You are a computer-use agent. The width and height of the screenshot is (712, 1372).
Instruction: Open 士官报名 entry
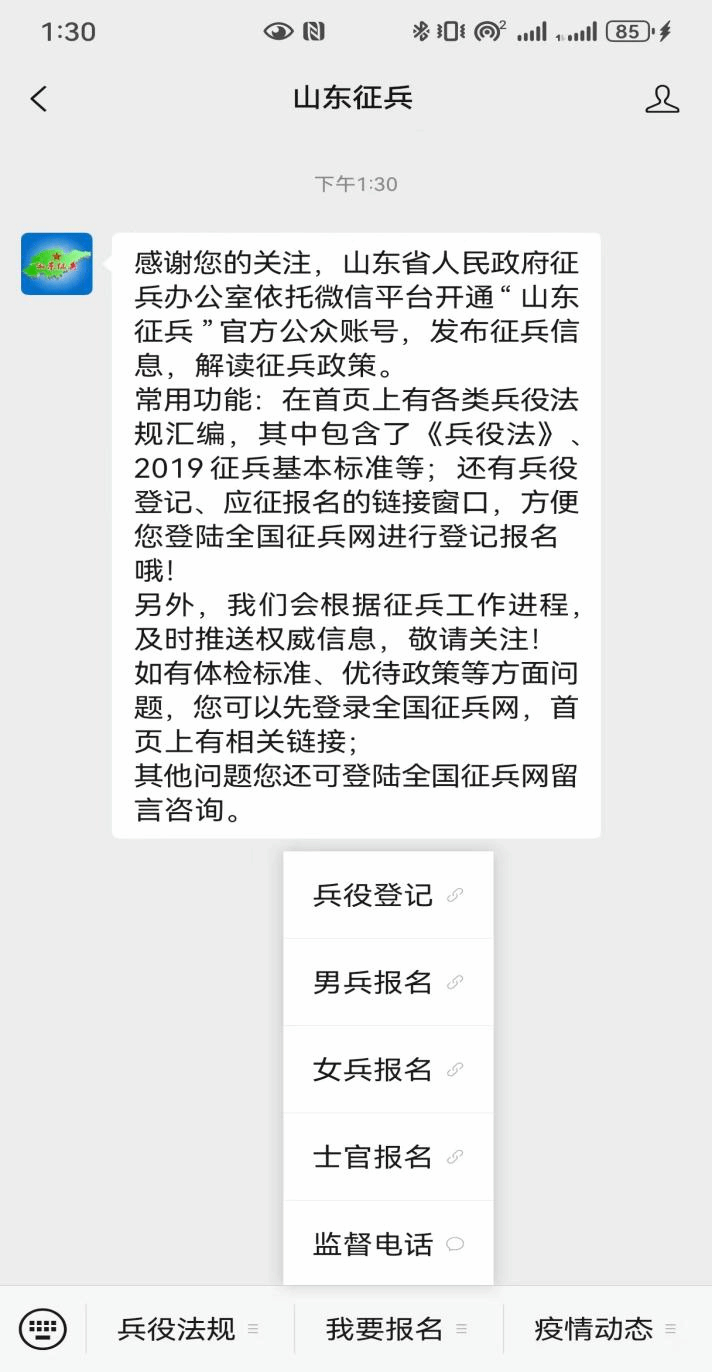click(x=388, y=1157)
